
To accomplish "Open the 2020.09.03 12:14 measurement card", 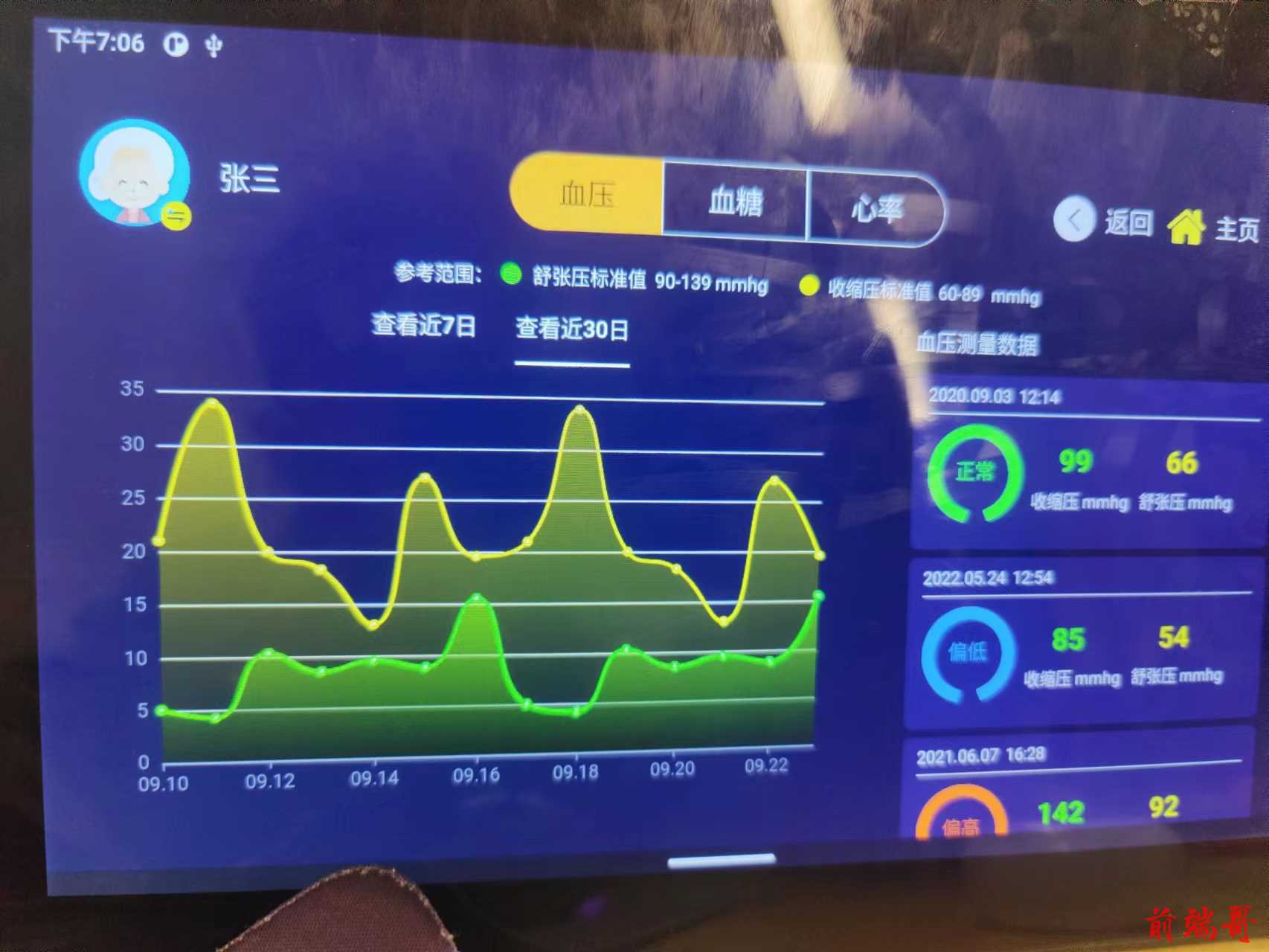I will point(1086,465).
